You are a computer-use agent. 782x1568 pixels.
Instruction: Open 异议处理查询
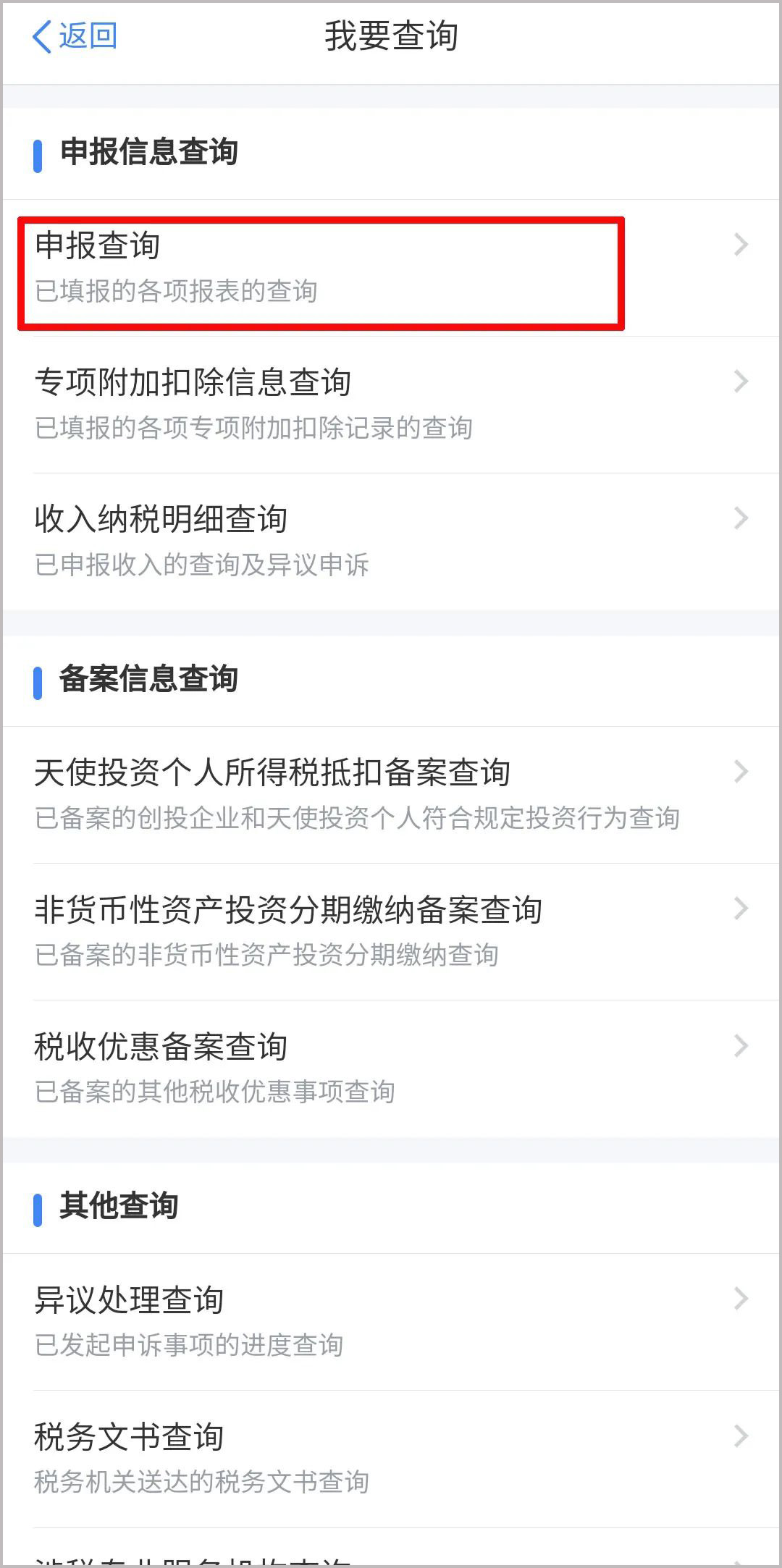tap(391, 1321)
